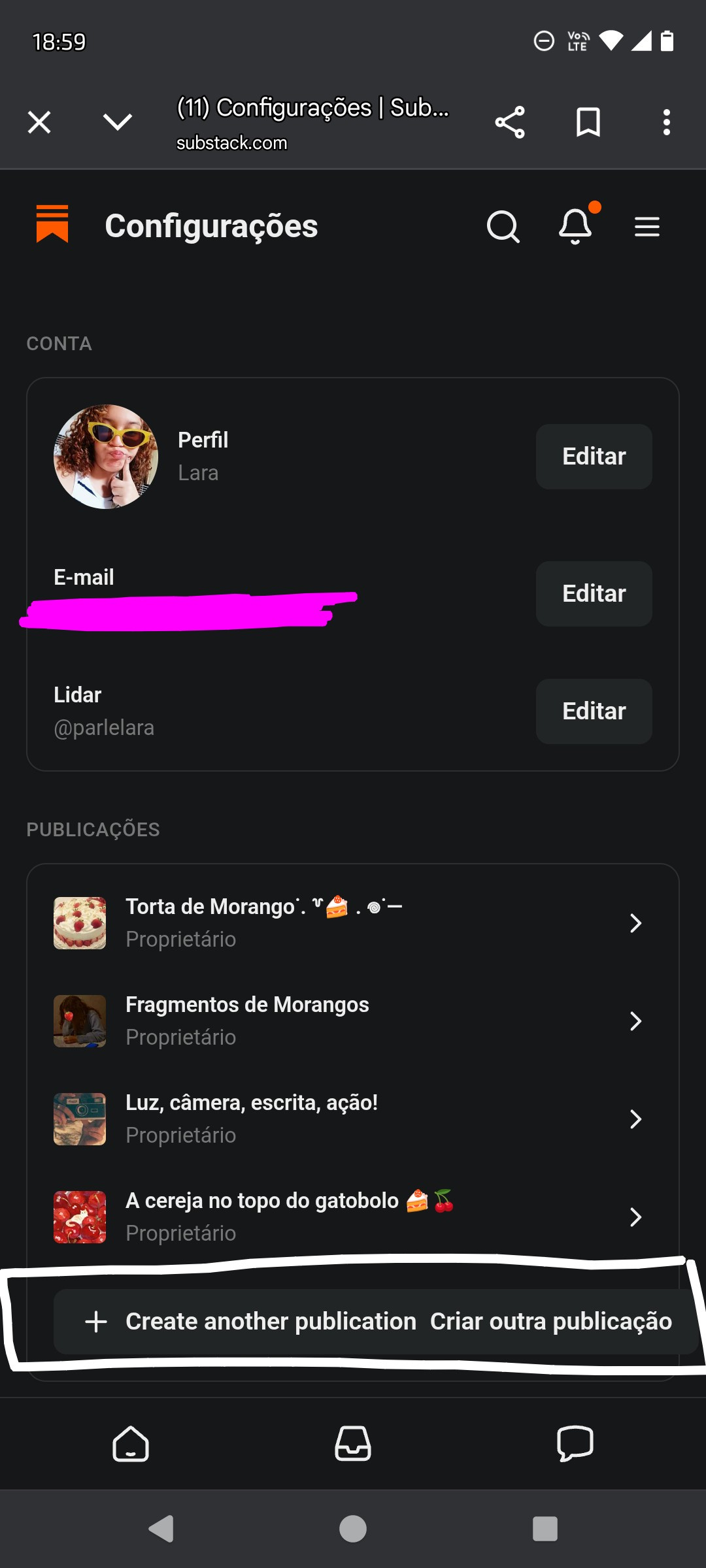Tap the system back button
This screenshot has height=1568, width=706.
tap(161, 1529)
